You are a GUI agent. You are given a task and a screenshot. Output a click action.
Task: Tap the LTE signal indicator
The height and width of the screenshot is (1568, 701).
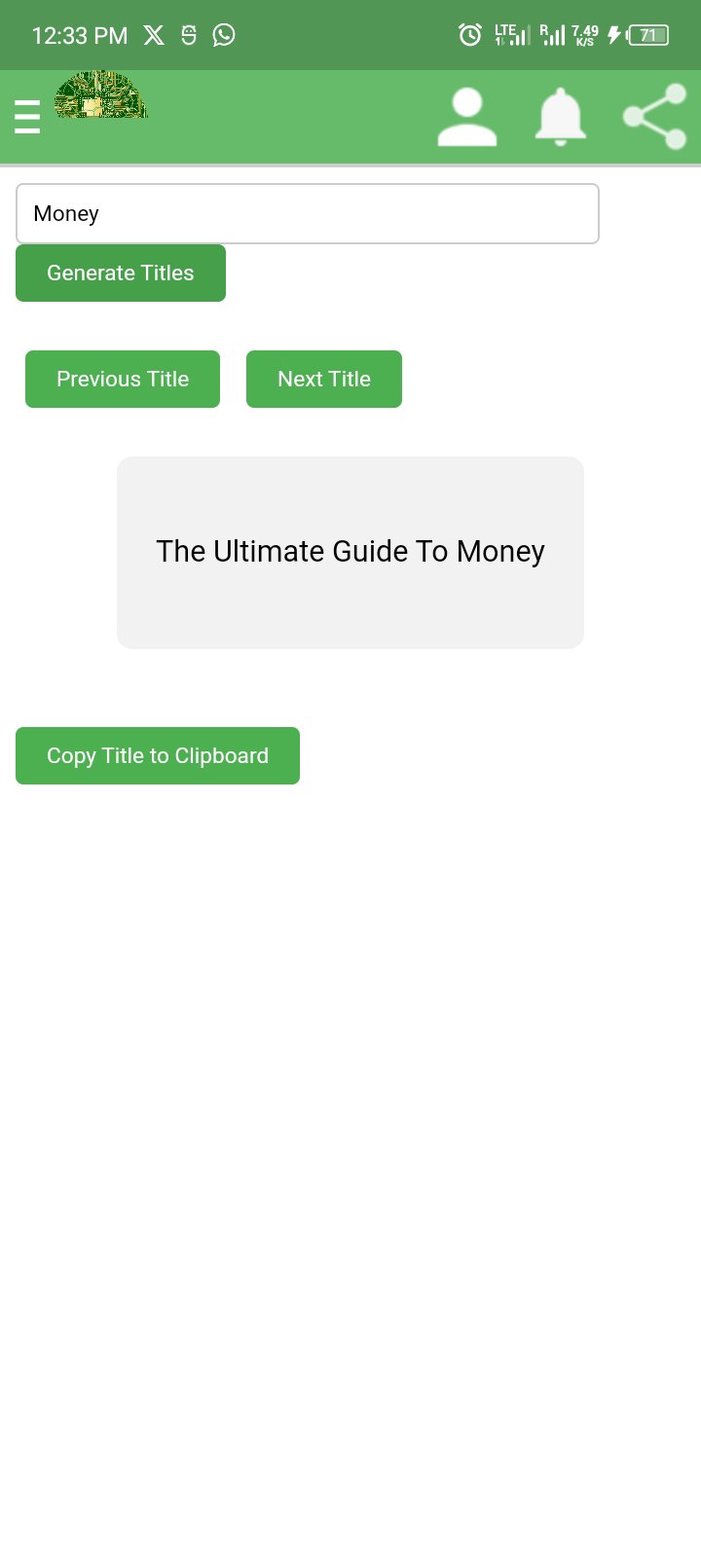(508, 35)
